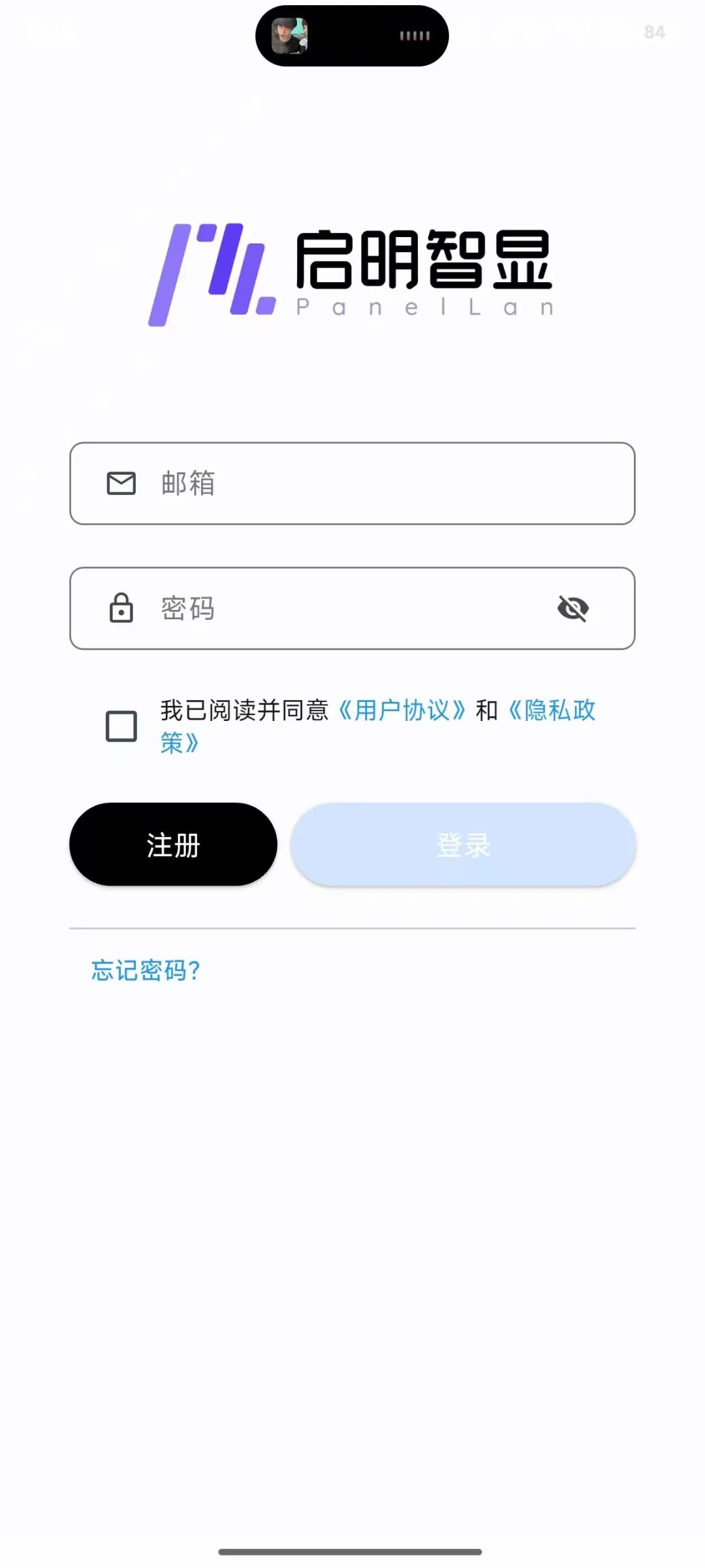This screenshot has width=705, height=1568.
Task: Click the padlock icon in the password field
Action: pyautogui.click(x=121, y=609)
